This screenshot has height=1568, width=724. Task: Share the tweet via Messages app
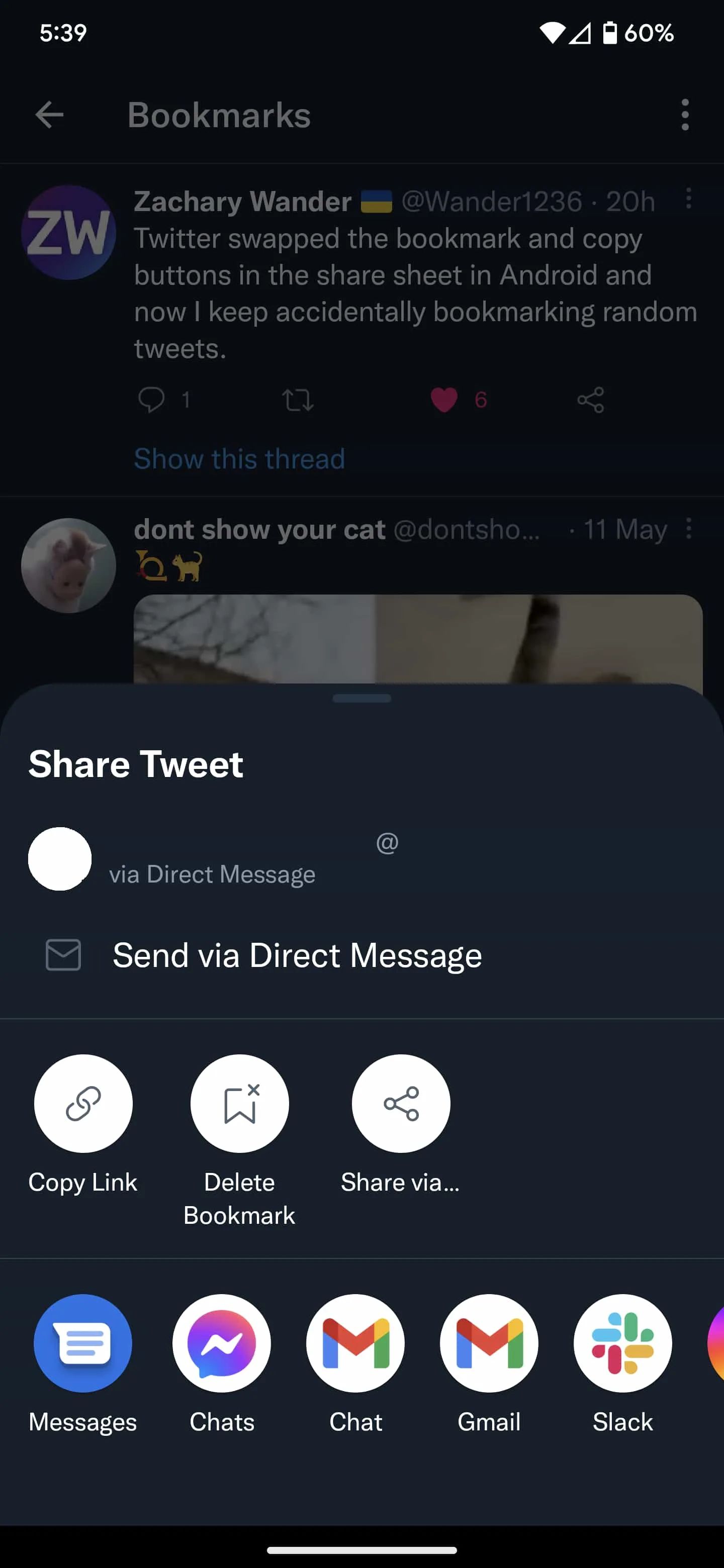coord(83,1343)
